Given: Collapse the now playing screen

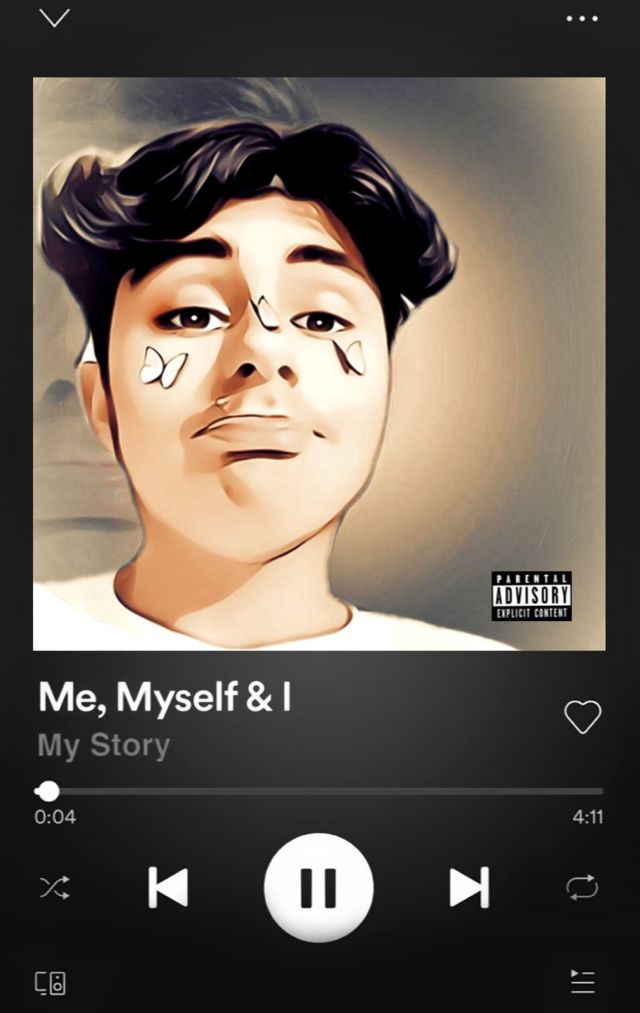Looking at the screenshot, I should [x=54, y=18].
